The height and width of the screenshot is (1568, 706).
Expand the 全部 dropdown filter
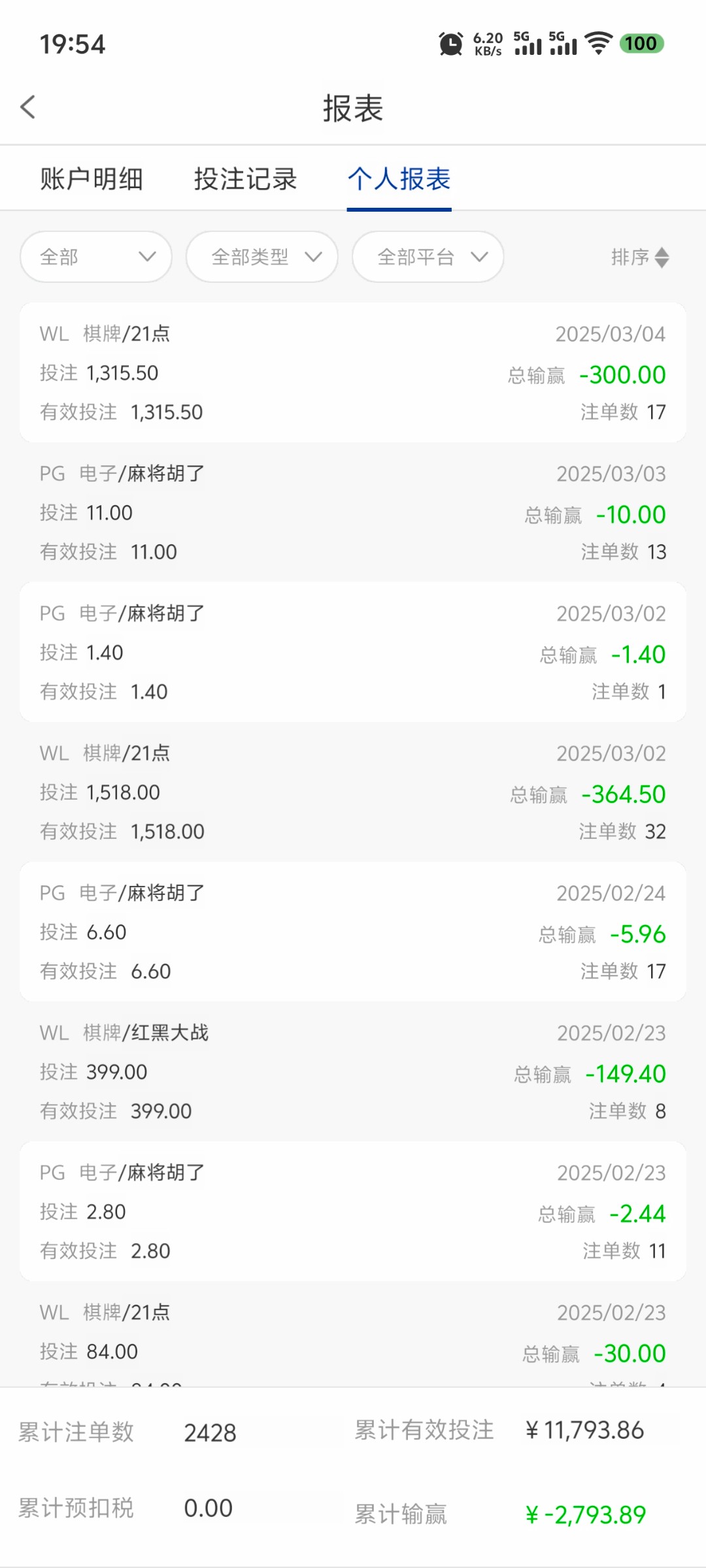point(96,257)
